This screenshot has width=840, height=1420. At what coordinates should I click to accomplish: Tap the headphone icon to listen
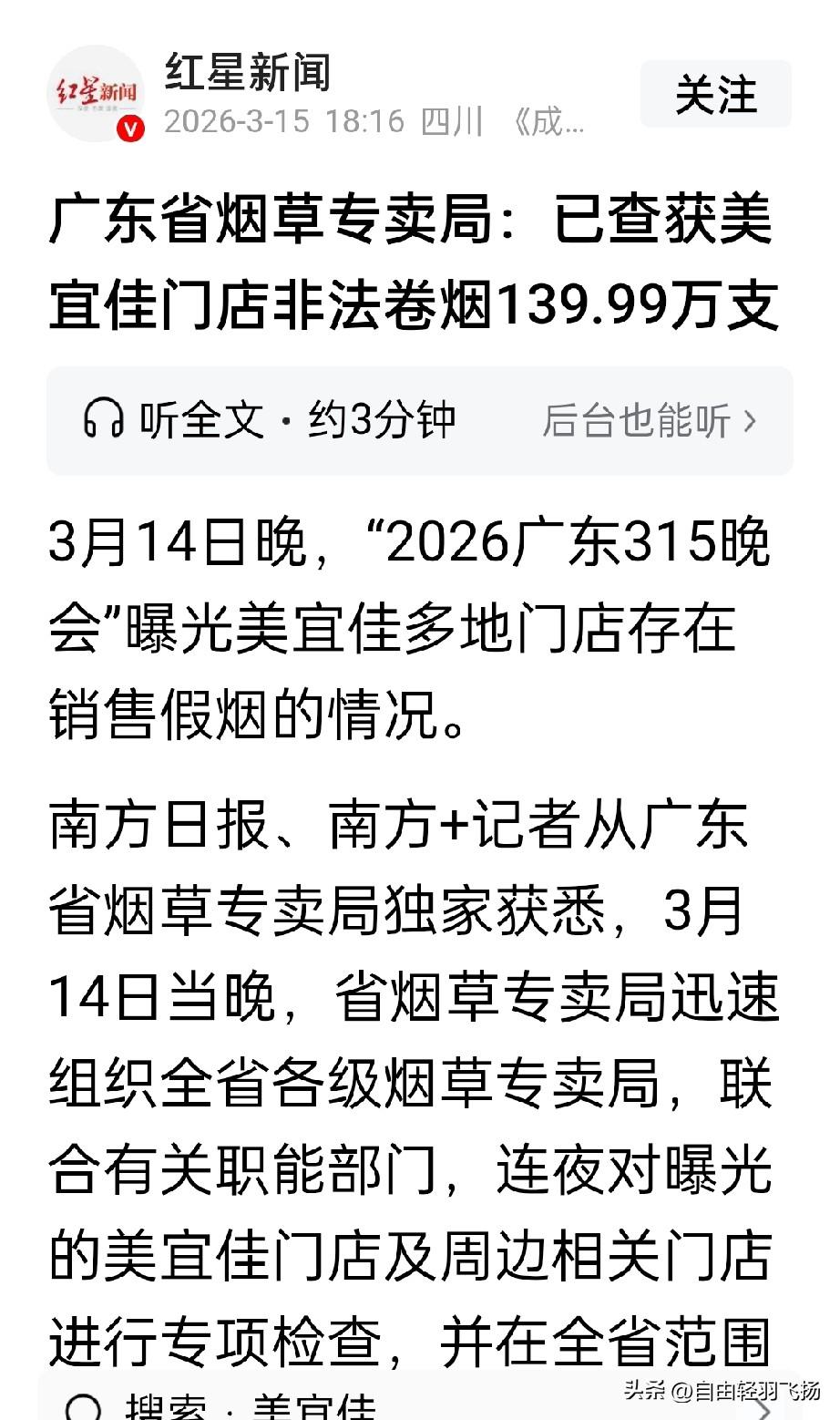click(x=105, y=420)
